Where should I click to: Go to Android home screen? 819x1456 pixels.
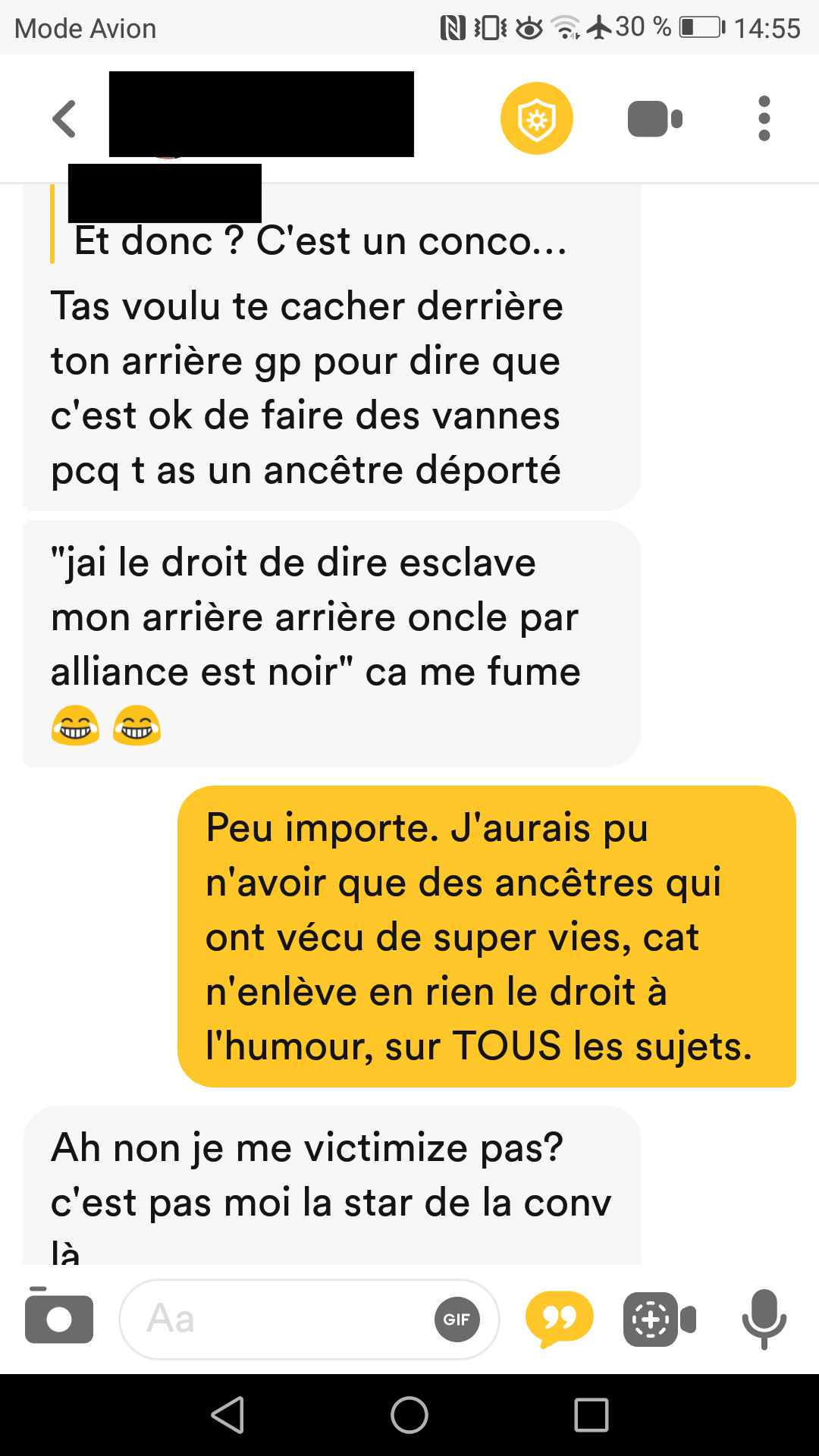coord(409,1415)
